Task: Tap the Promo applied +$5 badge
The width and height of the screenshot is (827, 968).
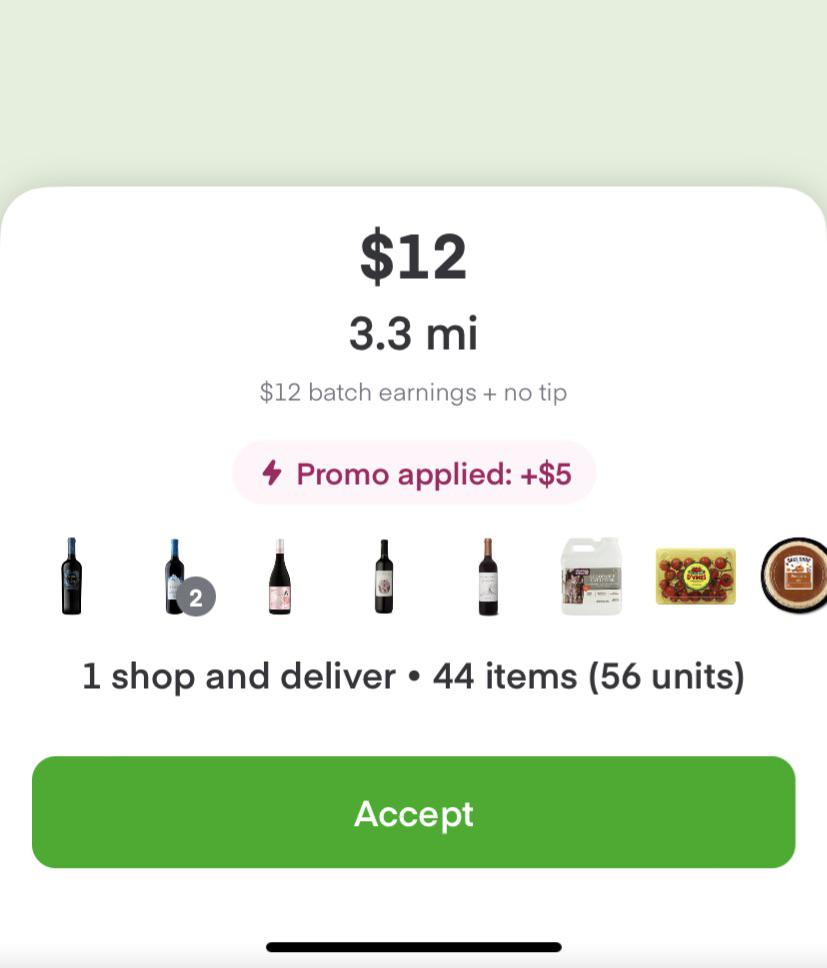Action: [x=413, y=473]
